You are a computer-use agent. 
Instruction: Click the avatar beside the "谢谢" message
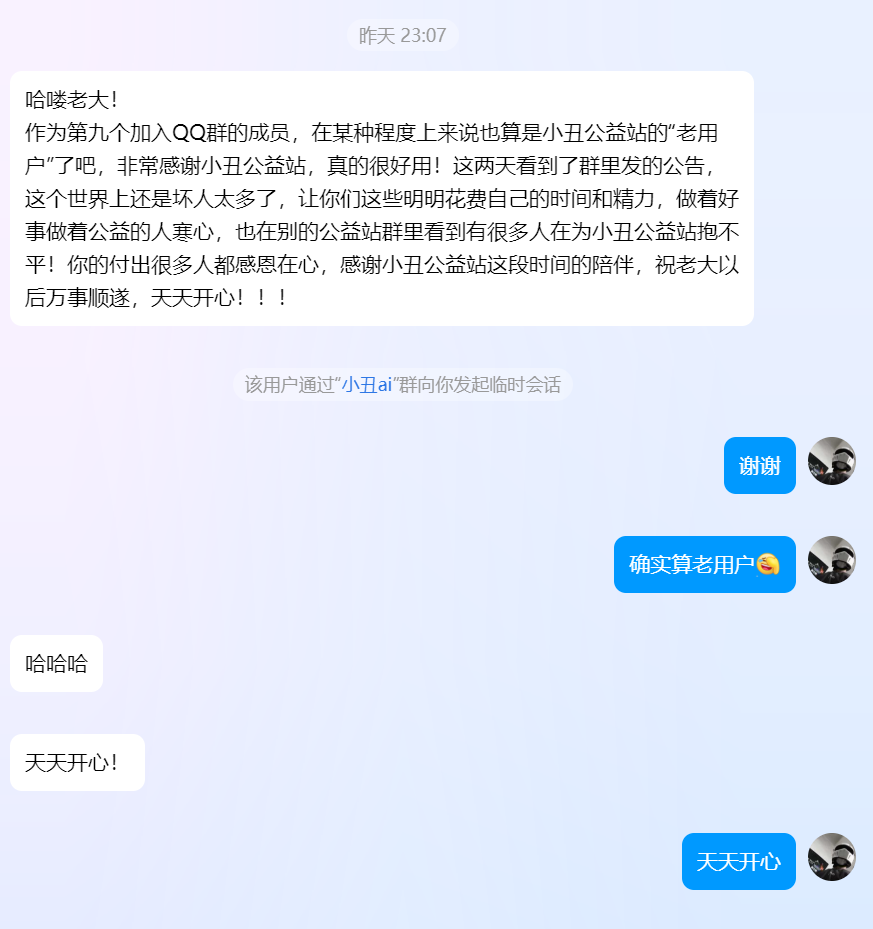(831, 460)
